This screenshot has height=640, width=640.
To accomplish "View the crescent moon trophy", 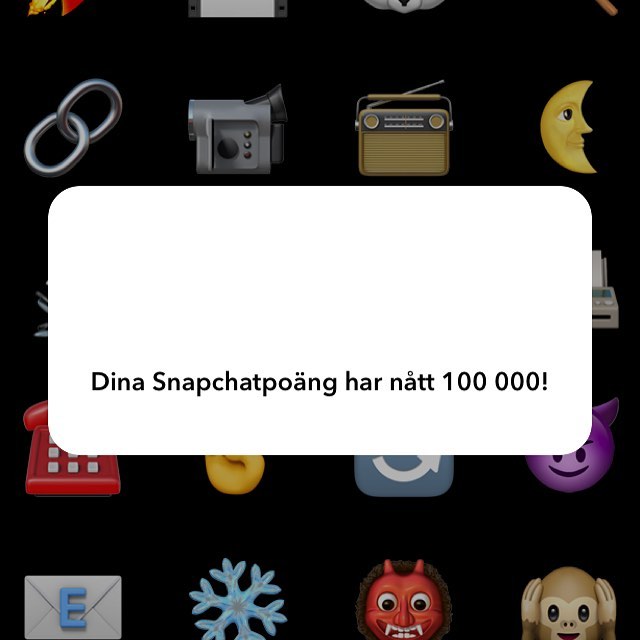I will (x=568, y=127).
